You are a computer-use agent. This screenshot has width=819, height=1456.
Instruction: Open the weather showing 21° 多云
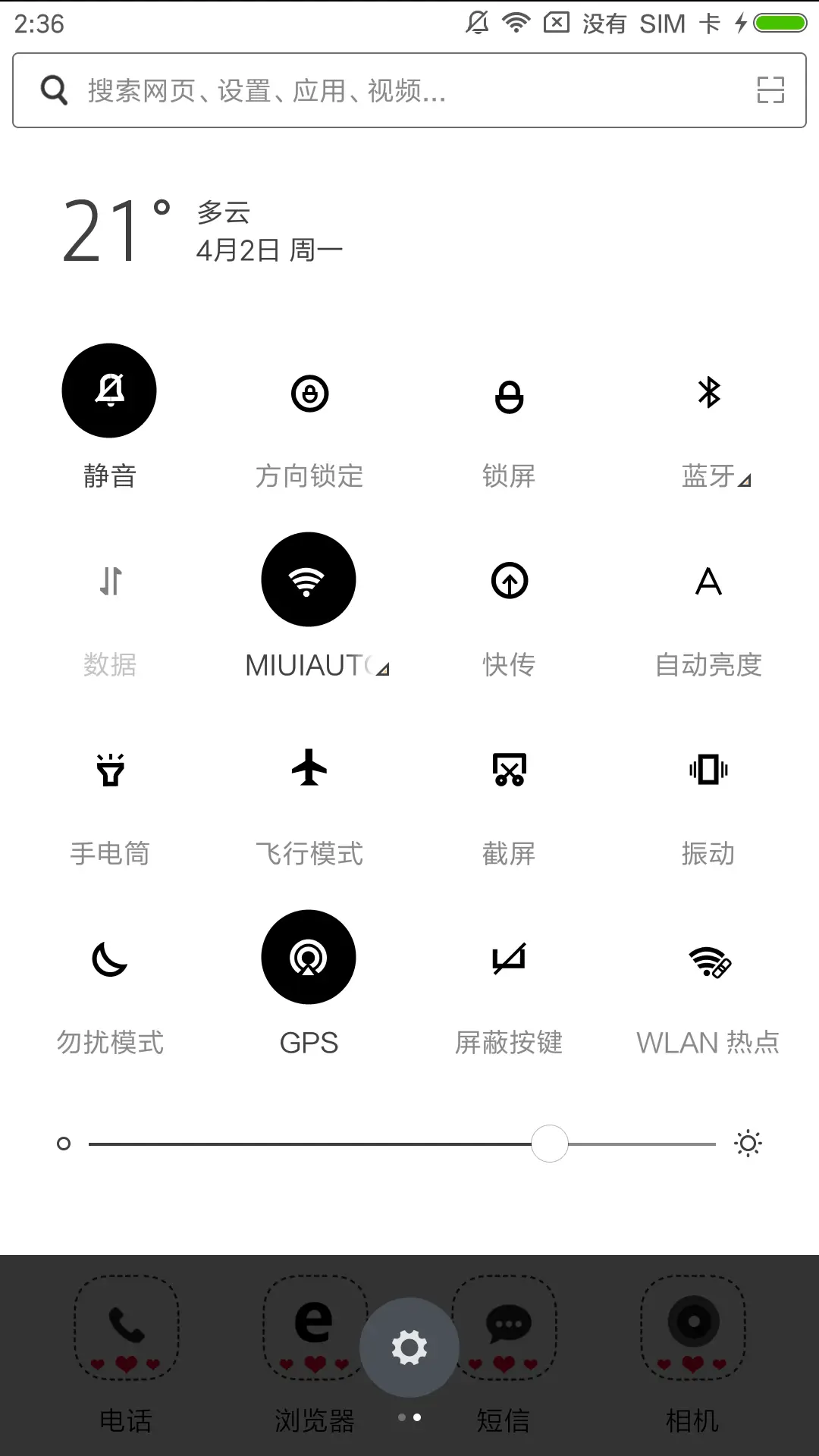pos(190,227)
